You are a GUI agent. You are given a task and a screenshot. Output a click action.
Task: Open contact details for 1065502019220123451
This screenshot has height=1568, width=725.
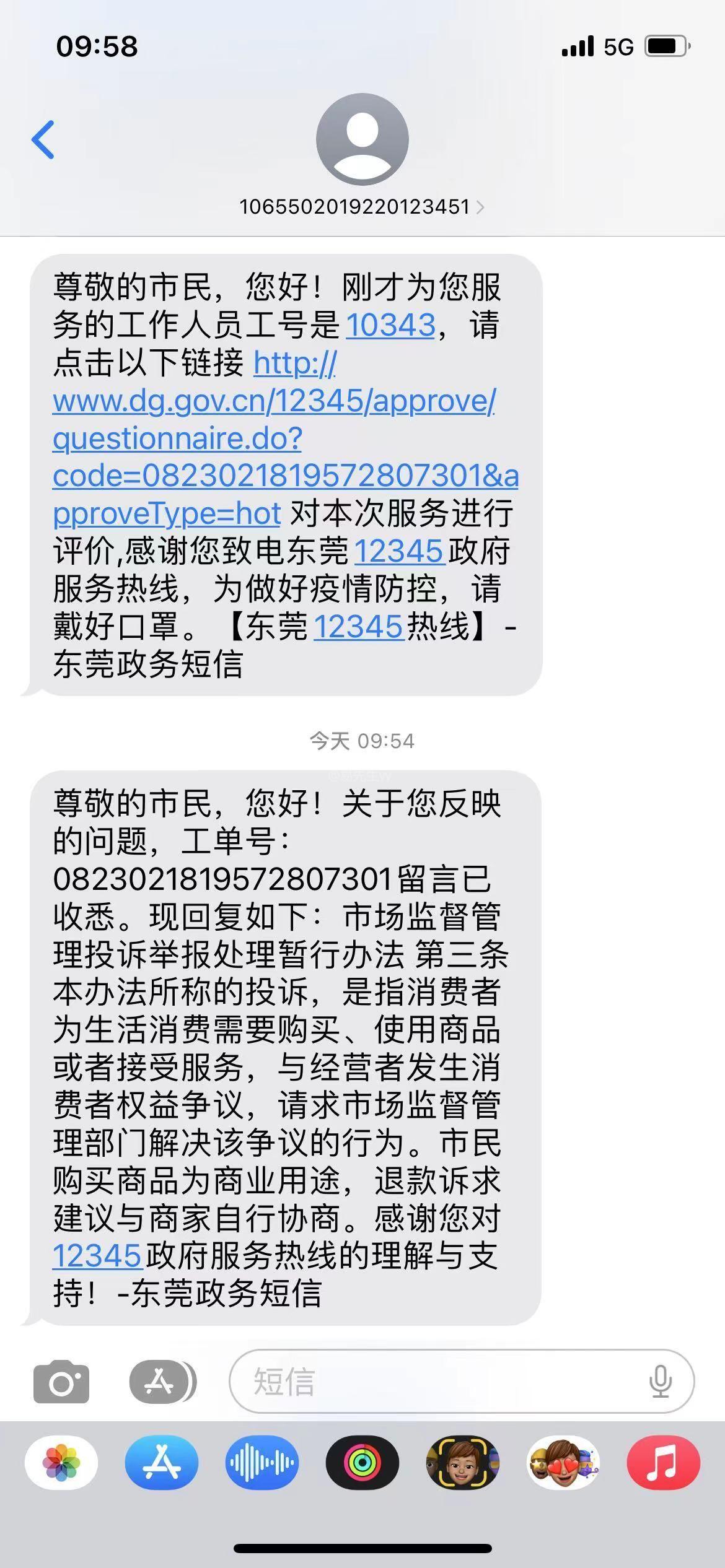click(x=361, y=207)
